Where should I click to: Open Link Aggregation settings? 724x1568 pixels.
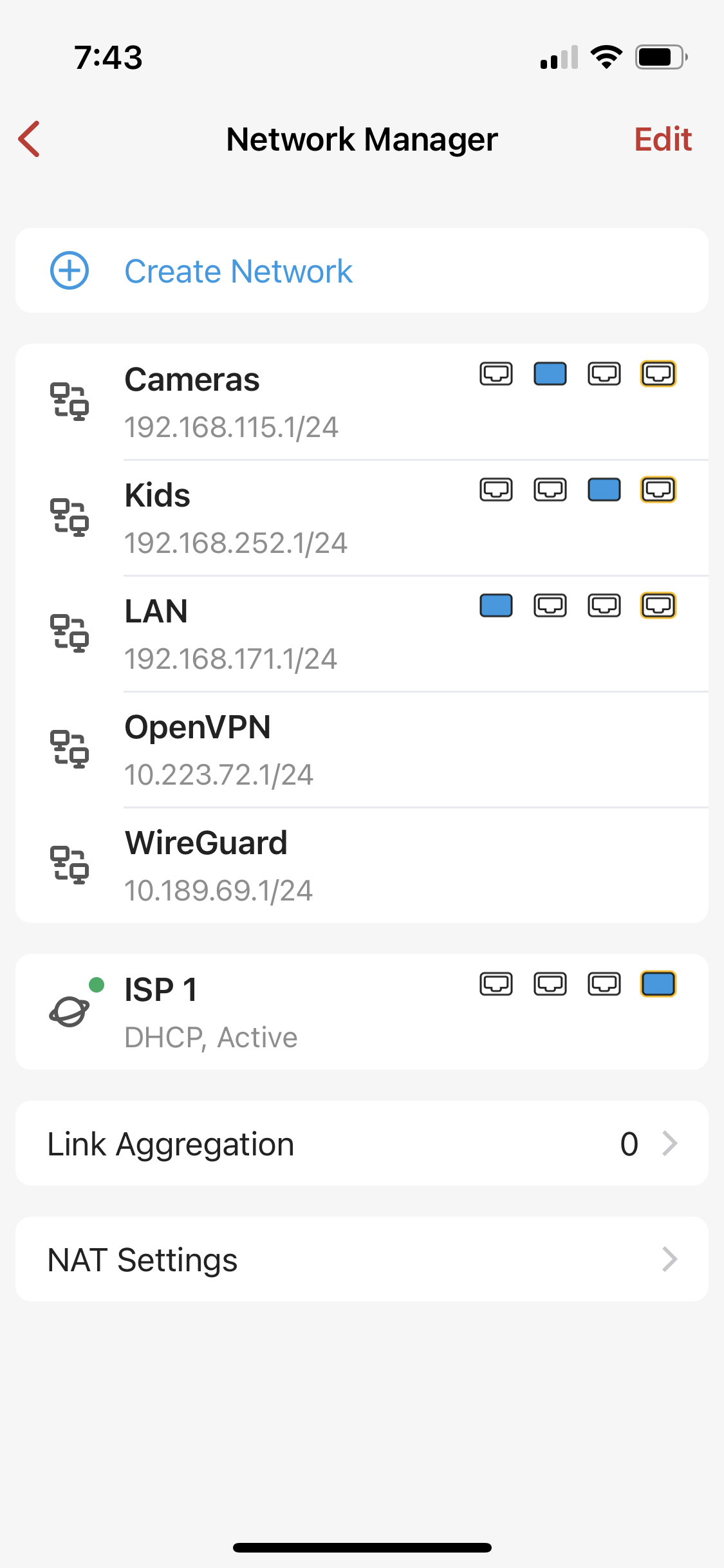click(362, 1143)
